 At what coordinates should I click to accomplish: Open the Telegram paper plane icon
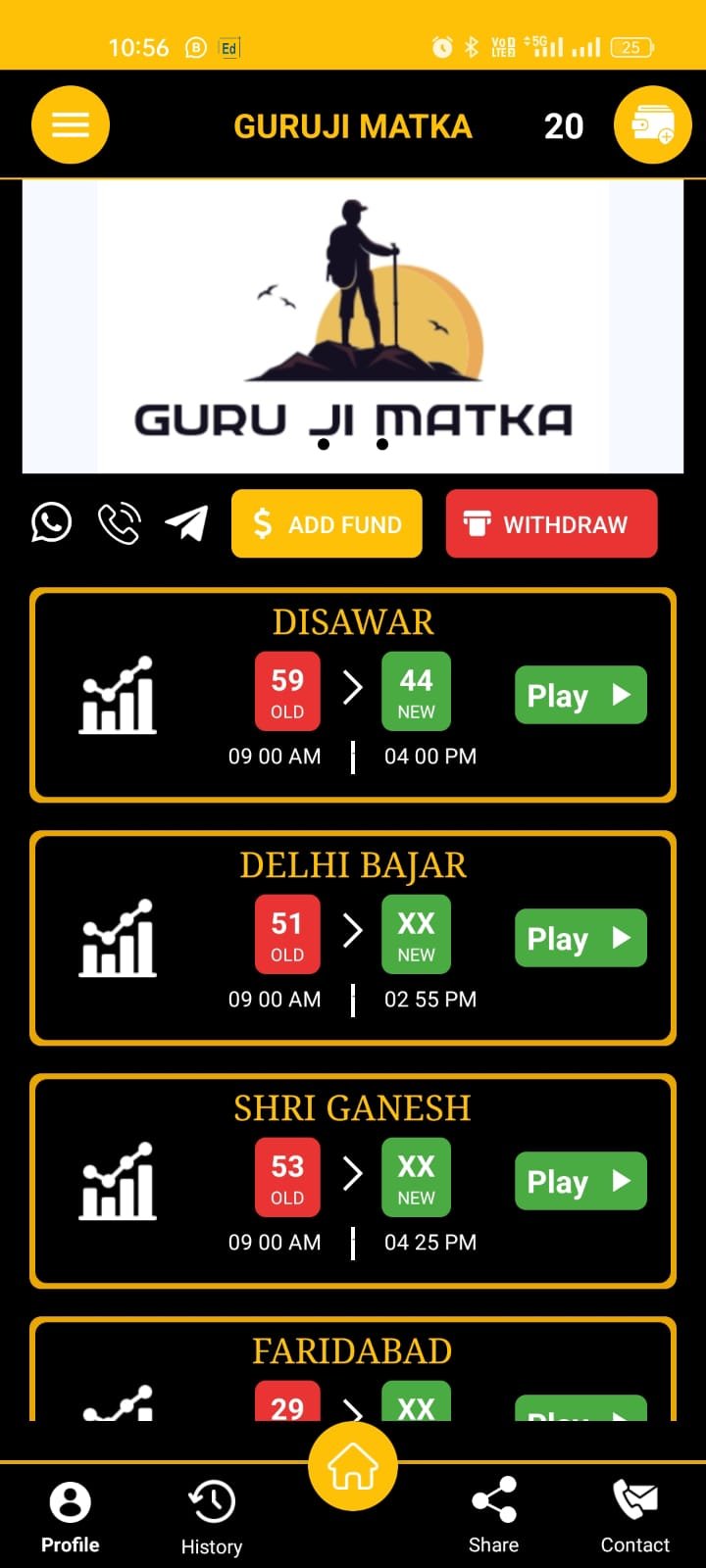186,523
